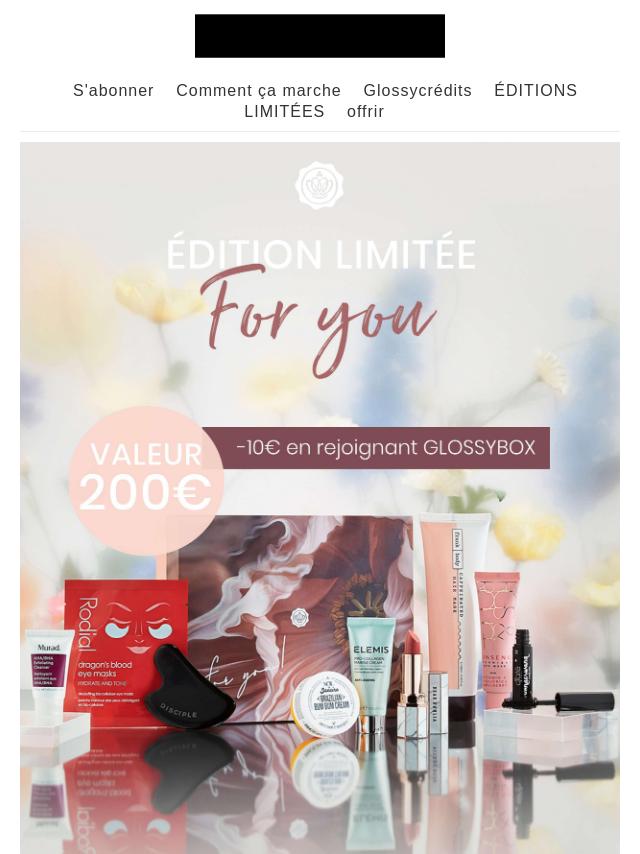Open the Édition Limitée For You banner

[x=320, y=497]
